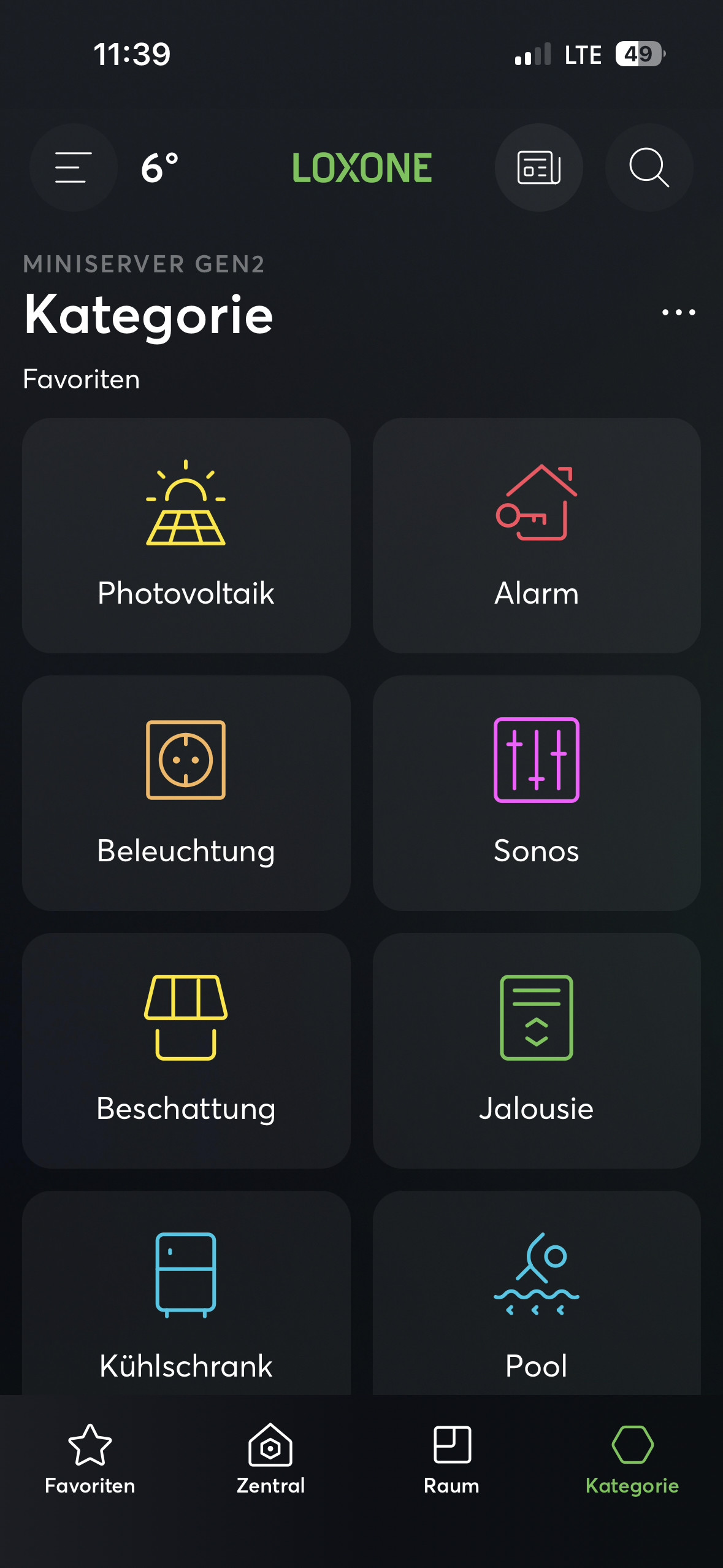Open the Alarm category
The image size is (723, 1568).
click(x=537, y=535)
